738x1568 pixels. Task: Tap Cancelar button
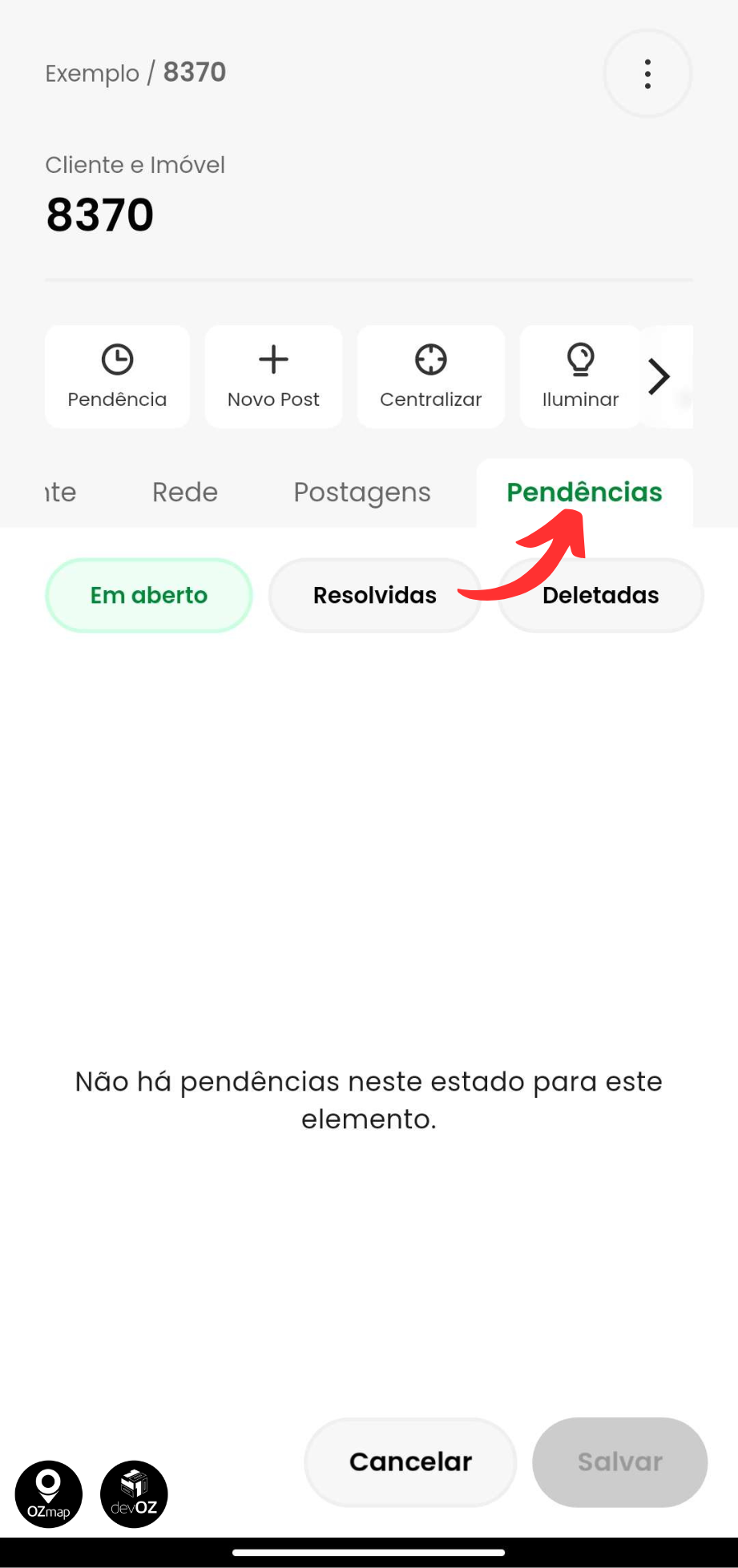tap(410, 1461)
